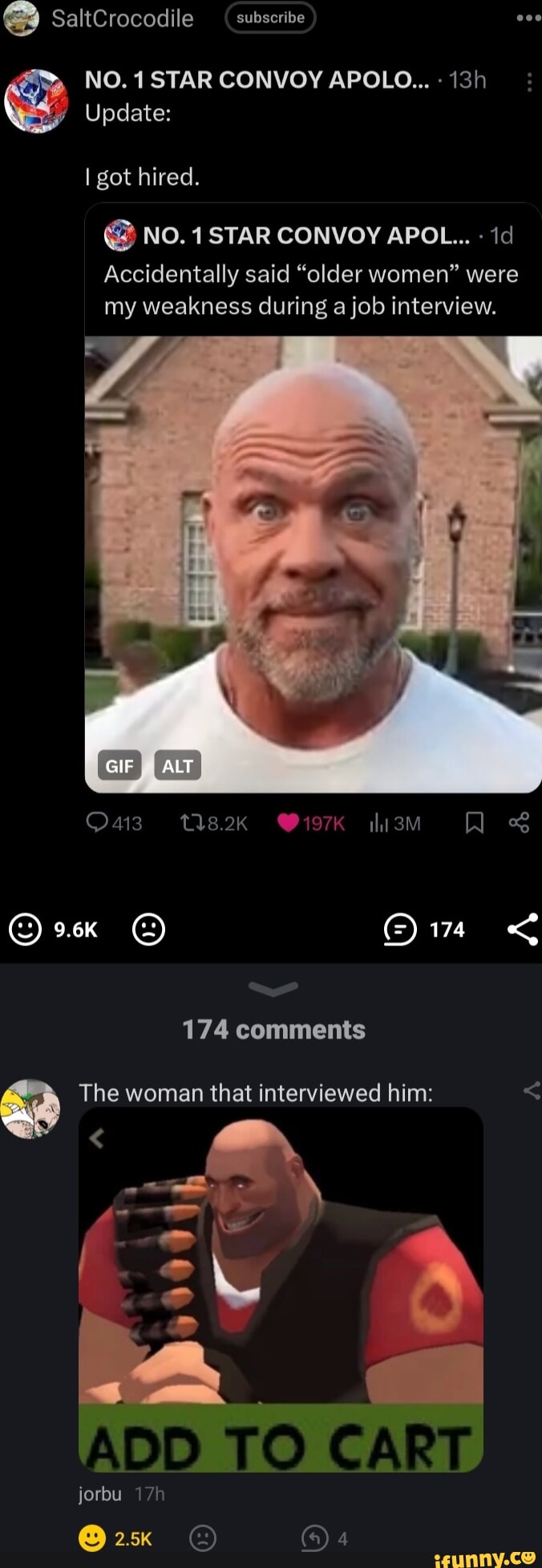This screenshot has width=542, height=1568.
Task: Tap the jorbu username
Action: click(100, 1493)
